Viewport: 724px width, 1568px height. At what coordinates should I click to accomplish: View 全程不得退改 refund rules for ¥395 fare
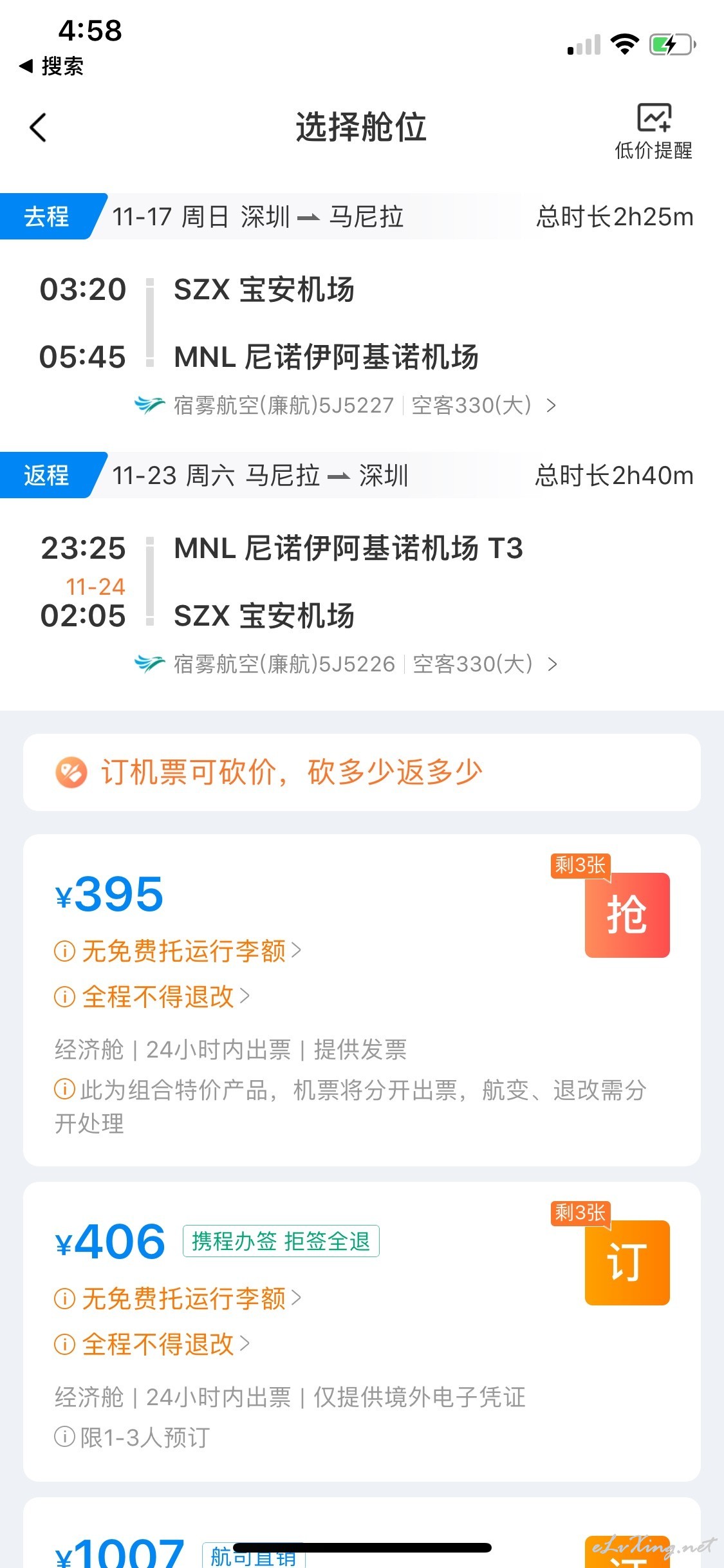pyautogui.click(x=152, y=996)
